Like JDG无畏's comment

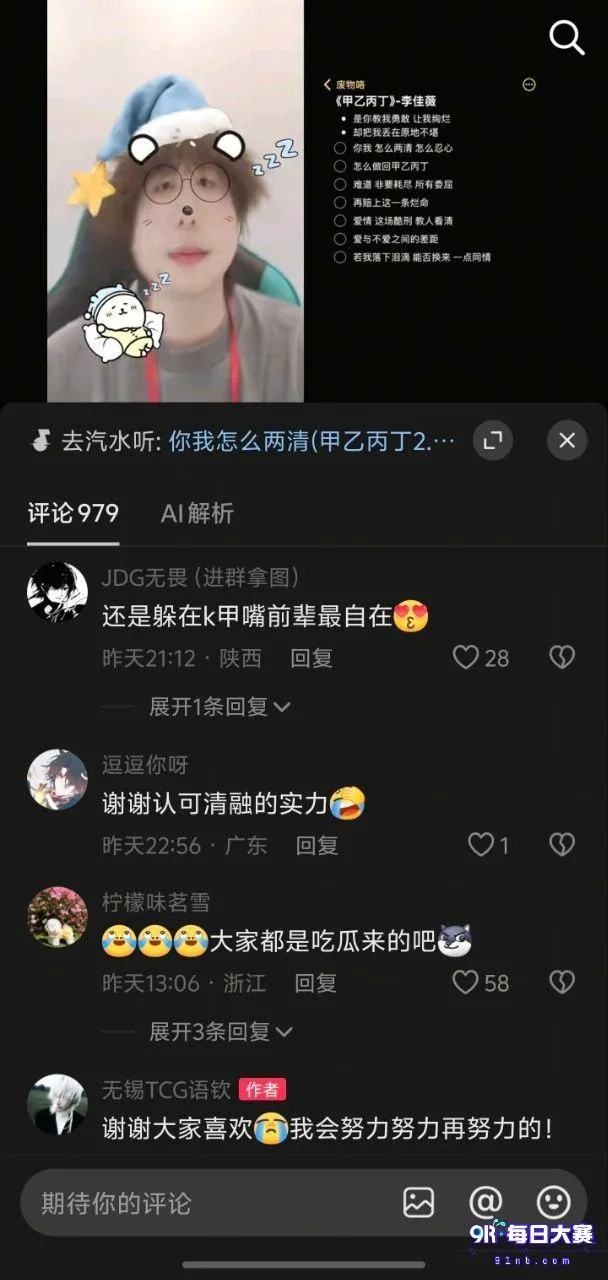click(480, 657)
